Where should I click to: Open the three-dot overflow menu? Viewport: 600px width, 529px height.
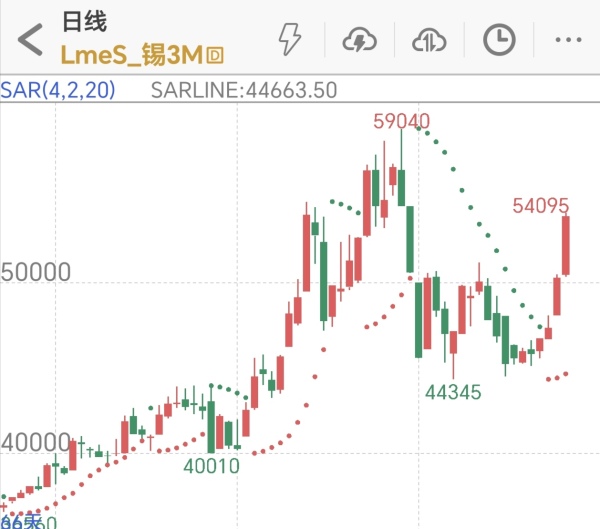click(567, 40)
